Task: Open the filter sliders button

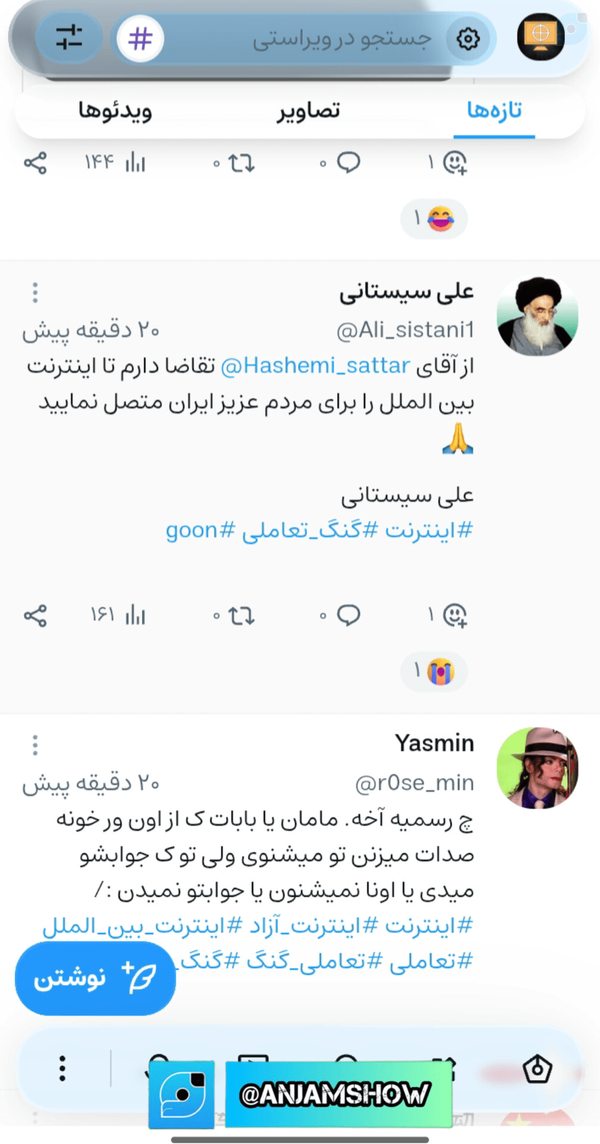Action: pyautogui.click(x=69, y=36)
